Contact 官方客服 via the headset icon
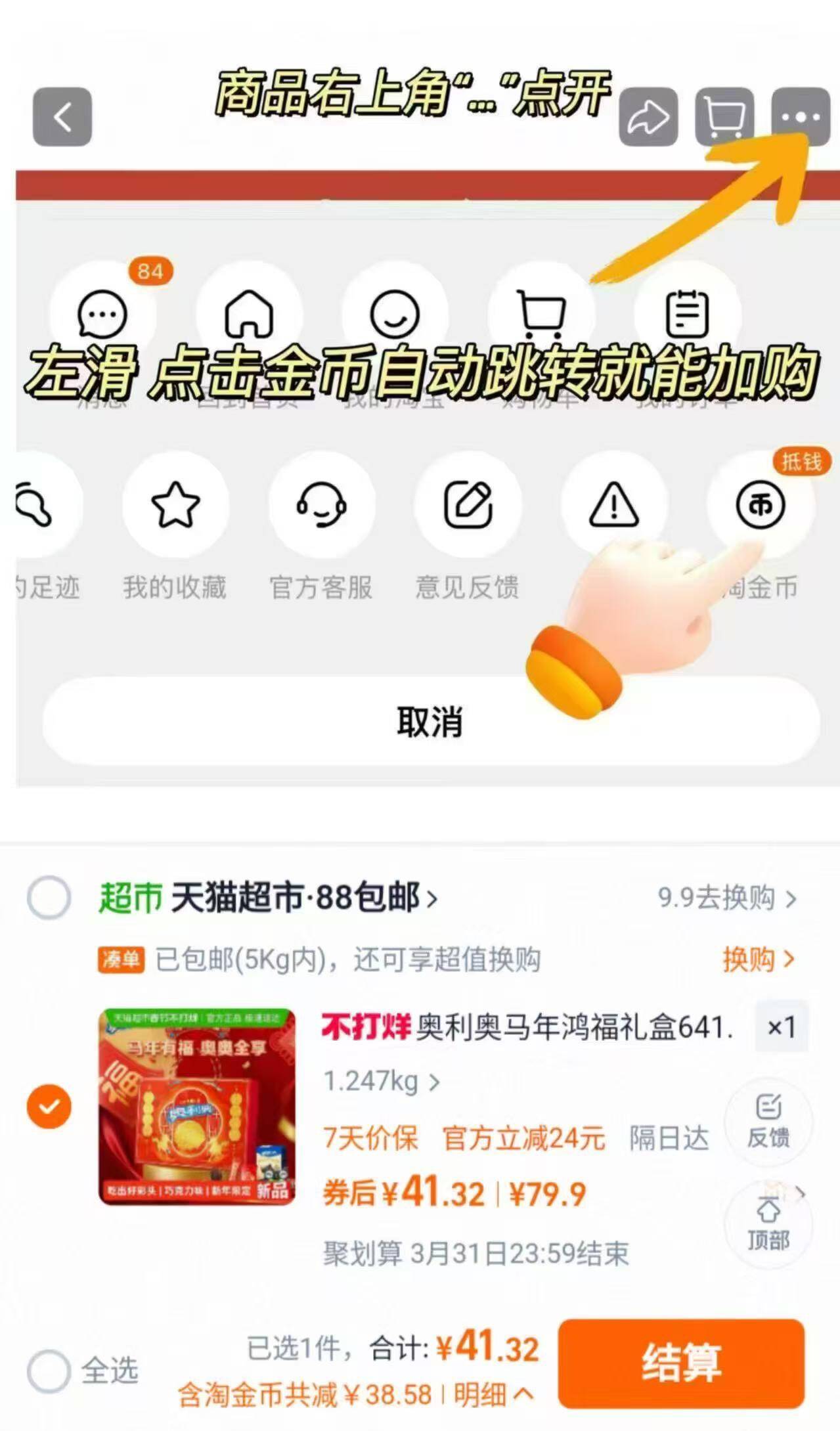The image size is (840, 1431). click(x=322, y=504)
